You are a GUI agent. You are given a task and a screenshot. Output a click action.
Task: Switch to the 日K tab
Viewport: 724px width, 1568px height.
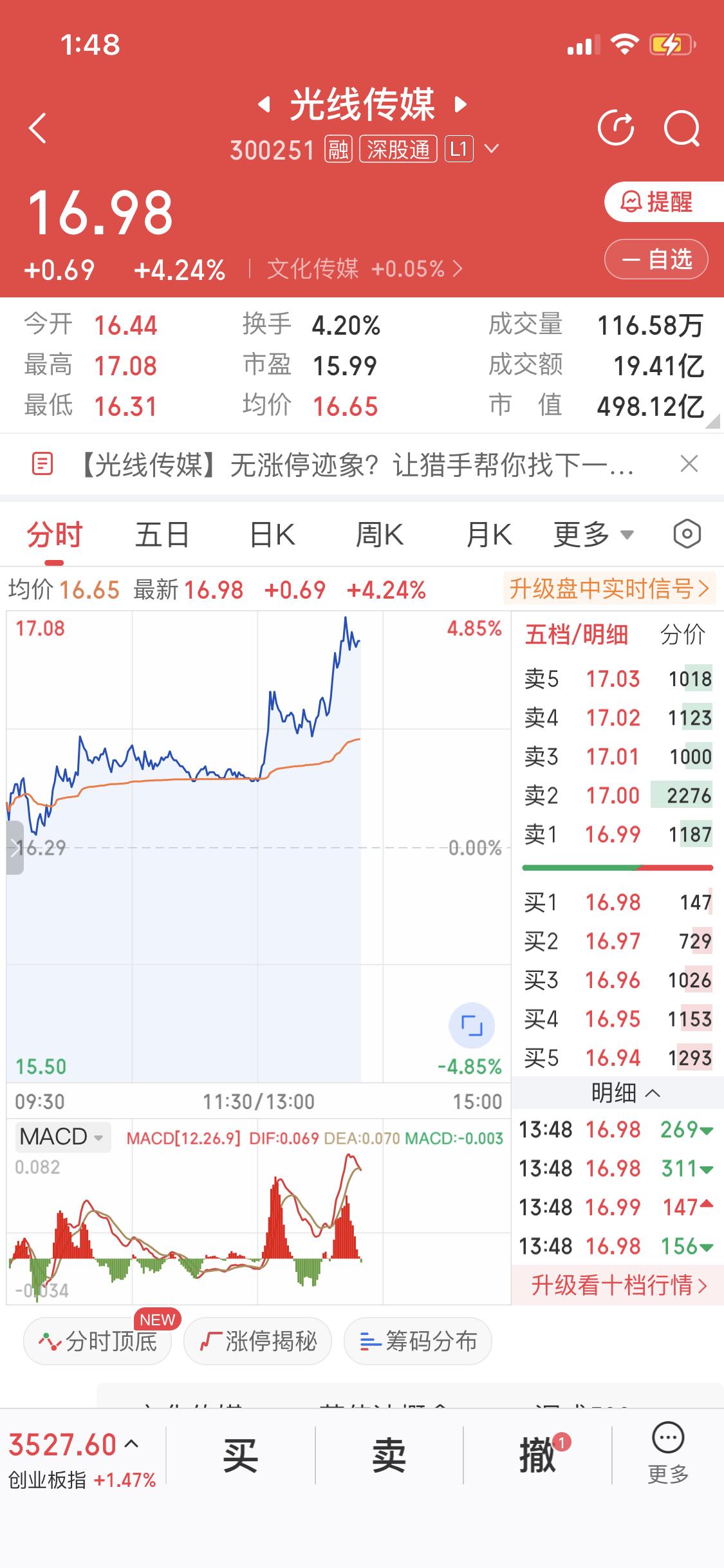point(270,534)
